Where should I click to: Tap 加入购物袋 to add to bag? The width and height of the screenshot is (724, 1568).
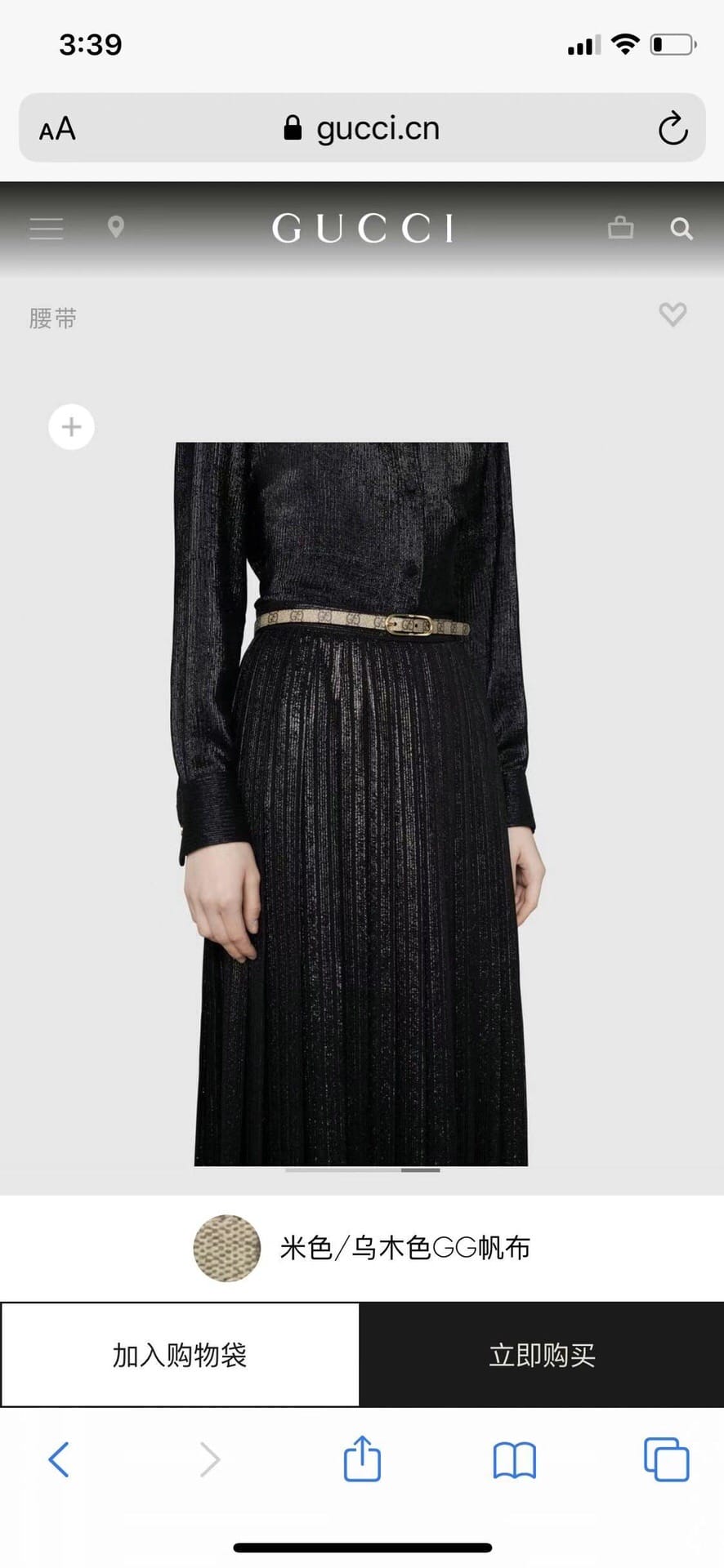(180, 1355)
